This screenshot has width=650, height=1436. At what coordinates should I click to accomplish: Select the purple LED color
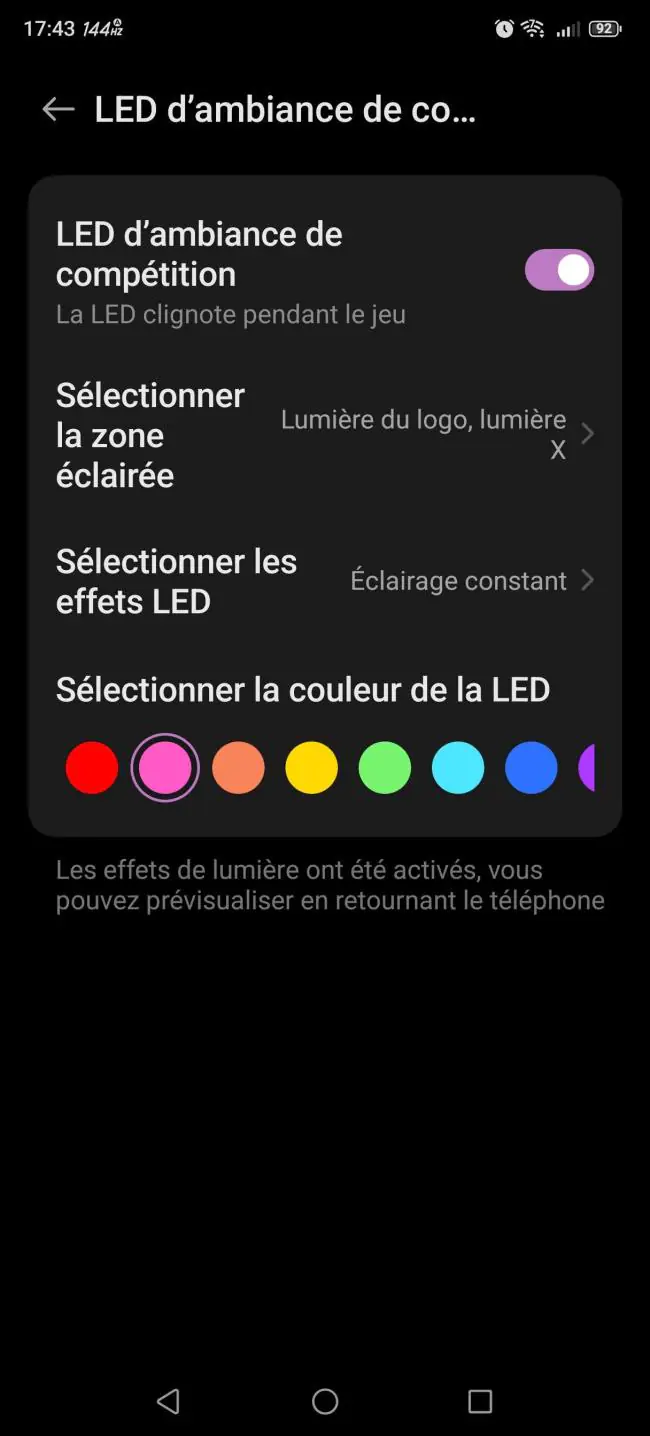point(587,768)
